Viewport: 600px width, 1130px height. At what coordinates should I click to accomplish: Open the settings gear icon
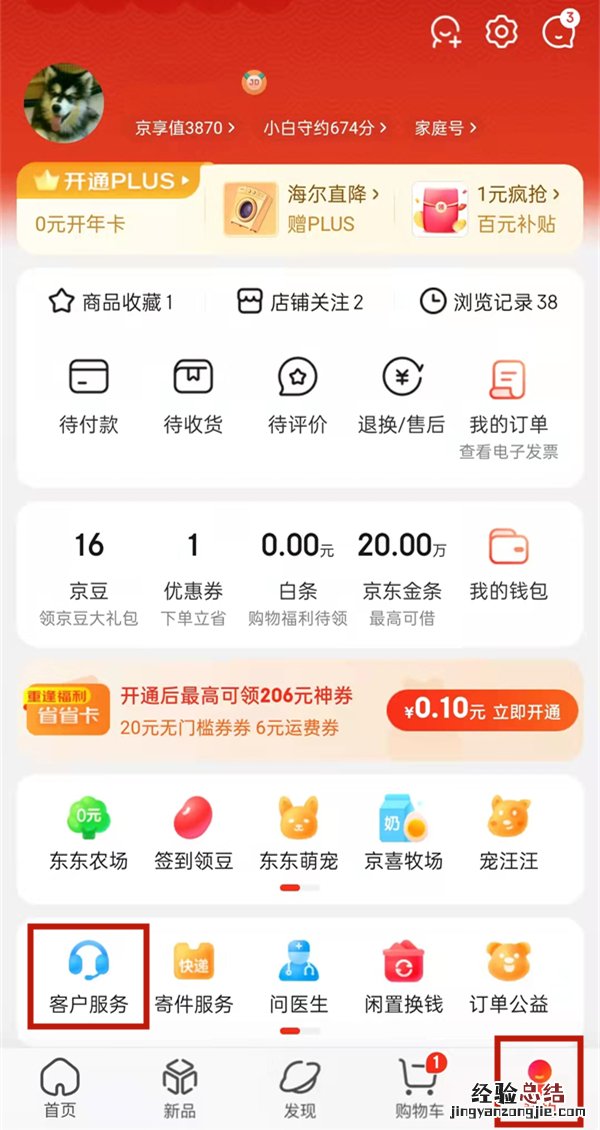click(501, 32)
